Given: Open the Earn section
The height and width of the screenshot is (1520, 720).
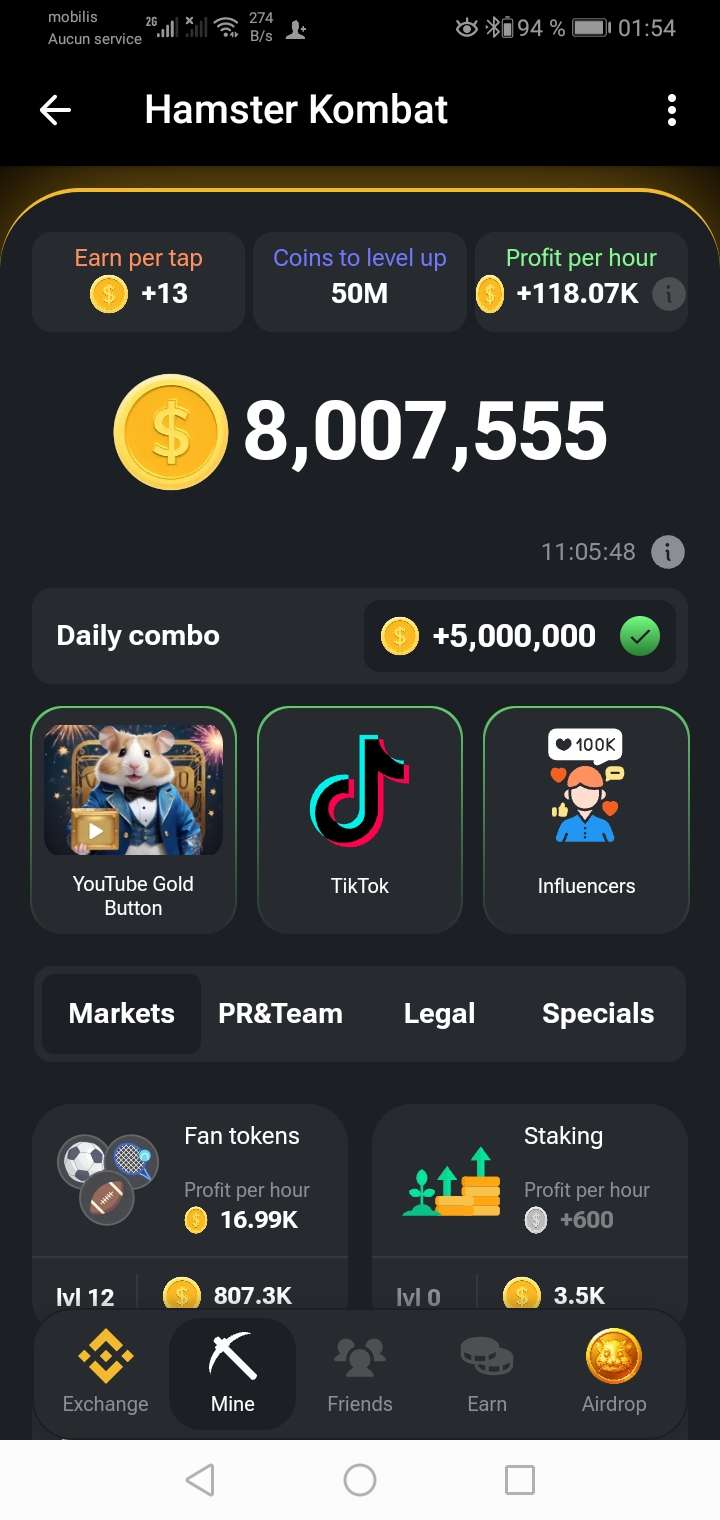Looking at the screenshot, I should pyautogui.click(x=487, y=1373).
